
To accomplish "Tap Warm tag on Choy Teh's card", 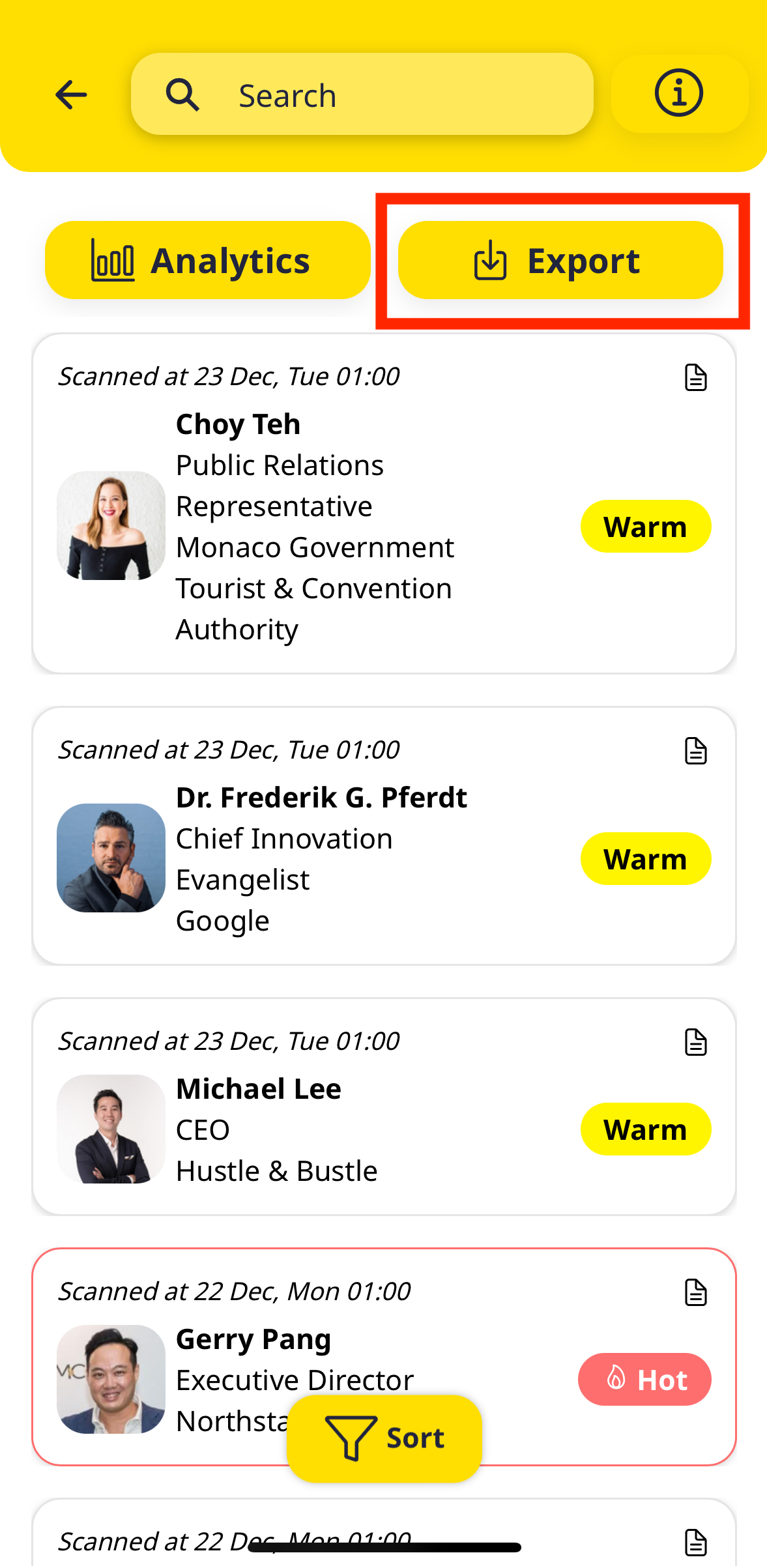I will [x=644, y=527].
